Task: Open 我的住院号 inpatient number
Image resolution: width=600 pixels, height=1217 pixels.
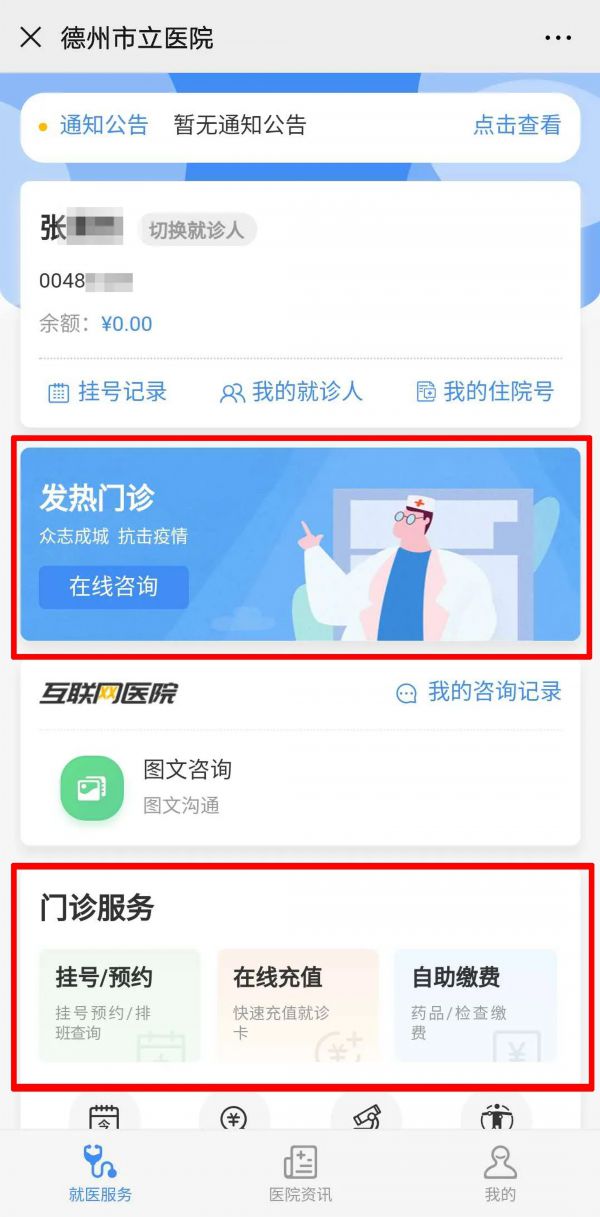Action: pos(484,392)
